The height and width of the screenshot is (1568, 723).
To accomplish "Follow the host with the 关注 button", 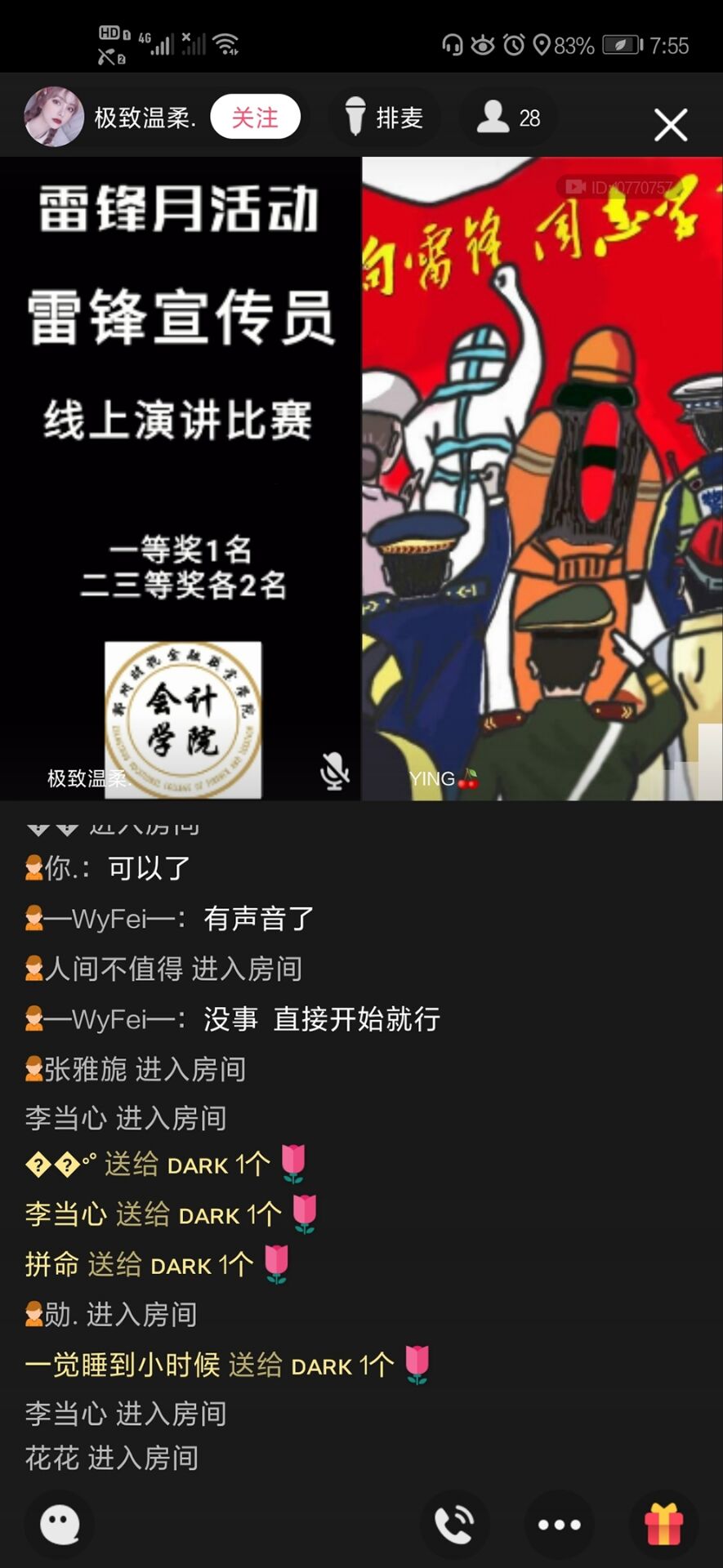I will point(255,118).
